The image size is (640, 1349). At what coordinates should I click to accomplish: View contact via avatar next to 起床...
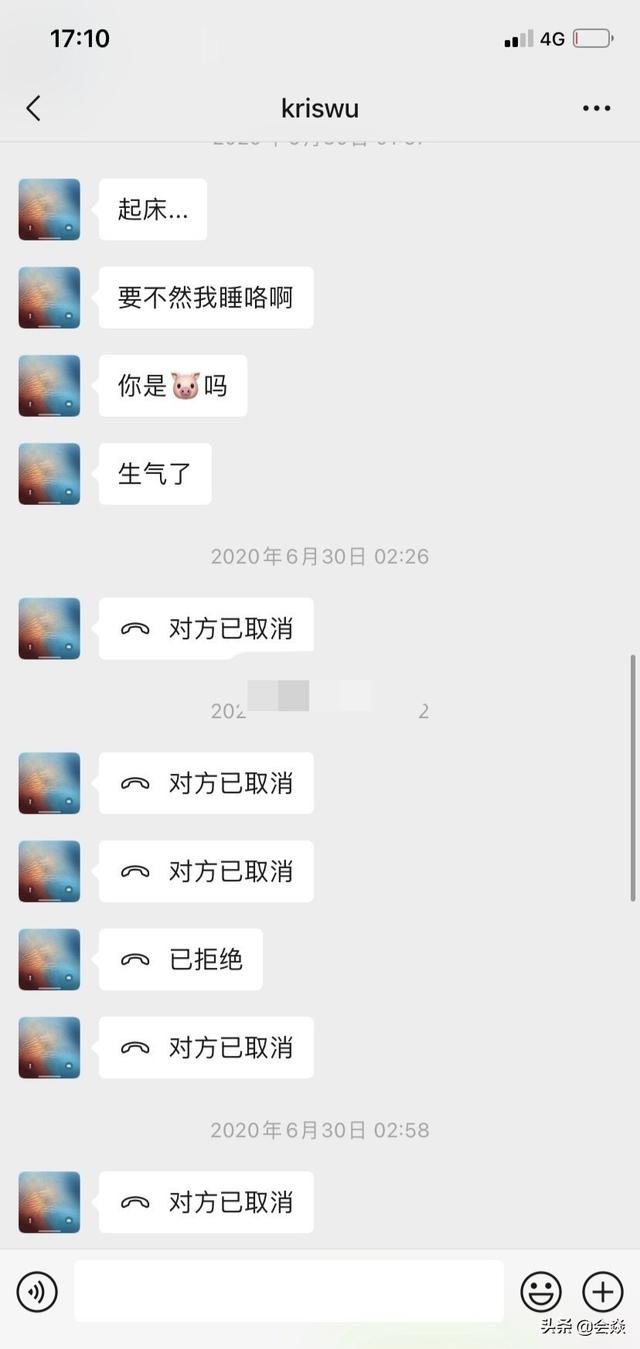pos(49,210)
